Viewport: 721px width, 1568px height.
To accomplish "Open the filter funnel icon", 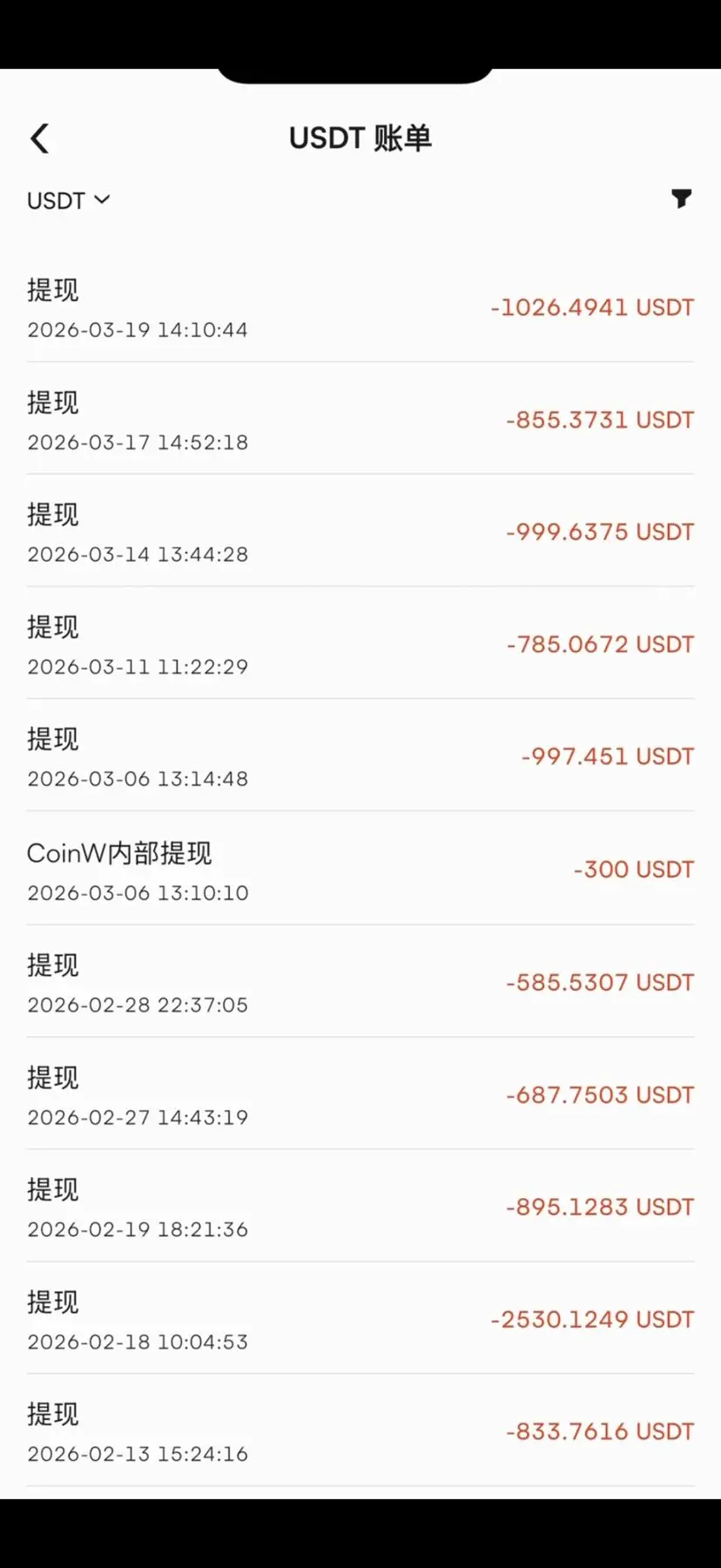I will click(681, 199).
